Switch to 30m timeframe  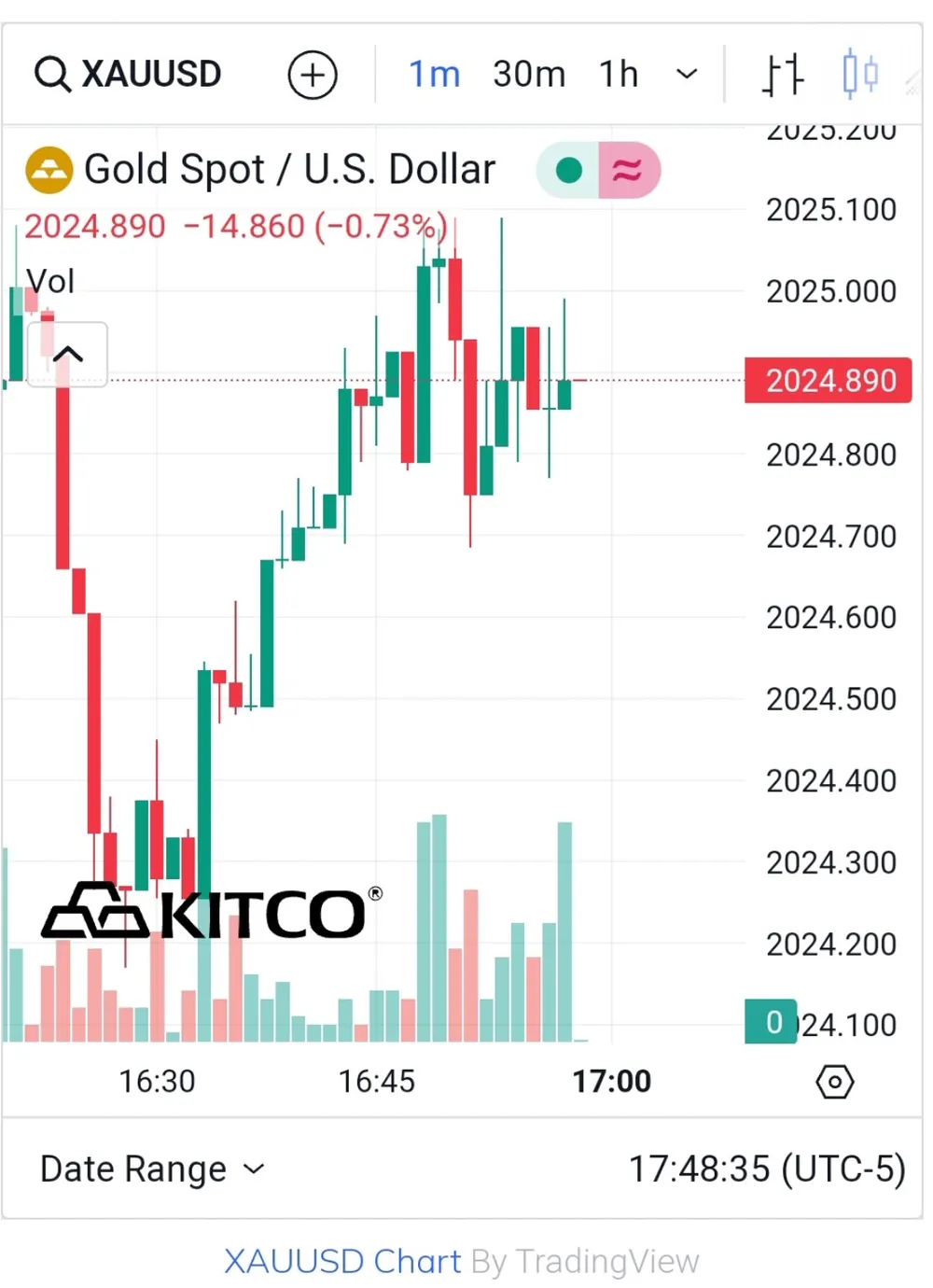[528, 74]
